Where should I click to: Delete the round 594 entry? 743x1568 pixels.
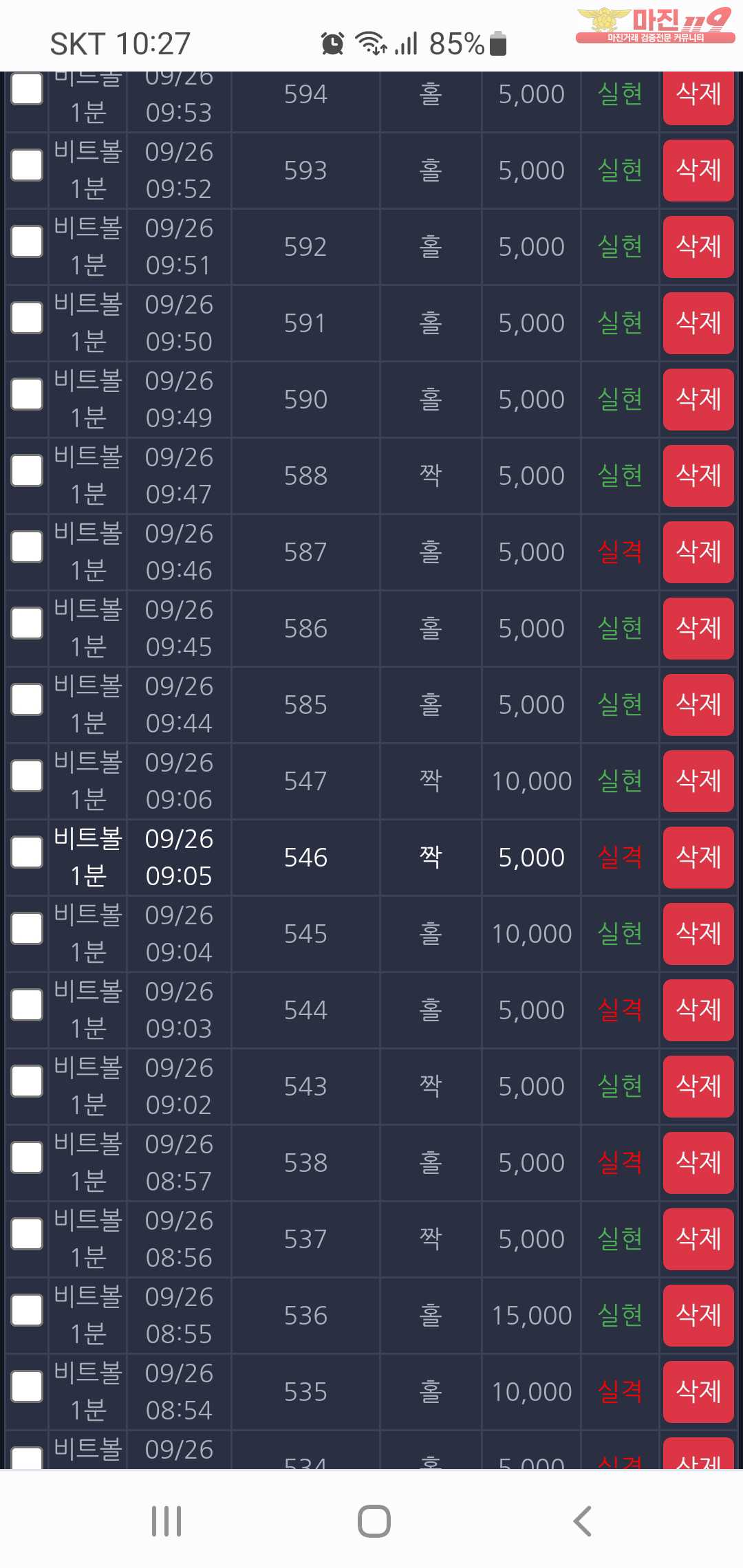(x=698, y=96)
